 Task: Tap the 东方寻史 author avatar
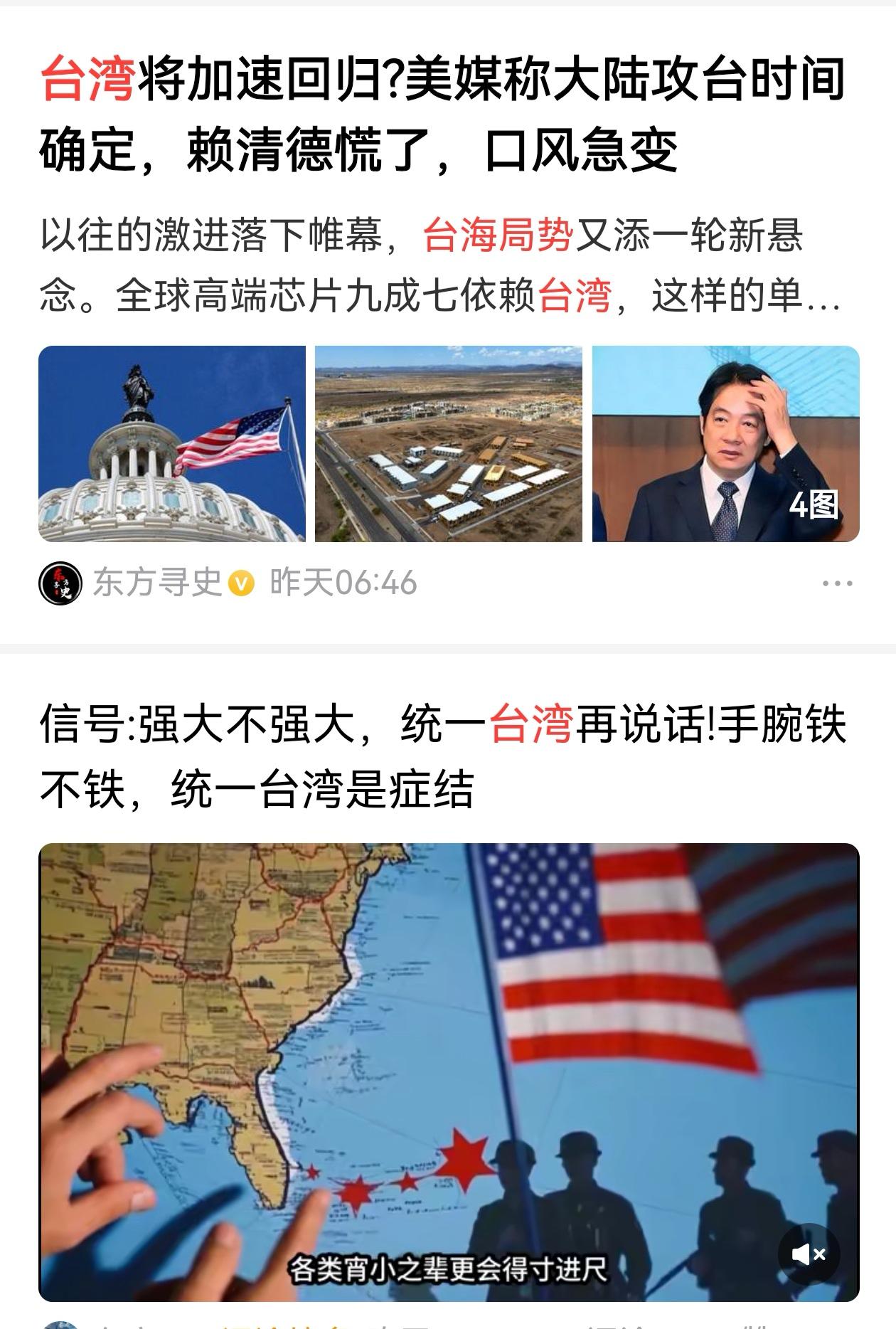coord(61,582)
